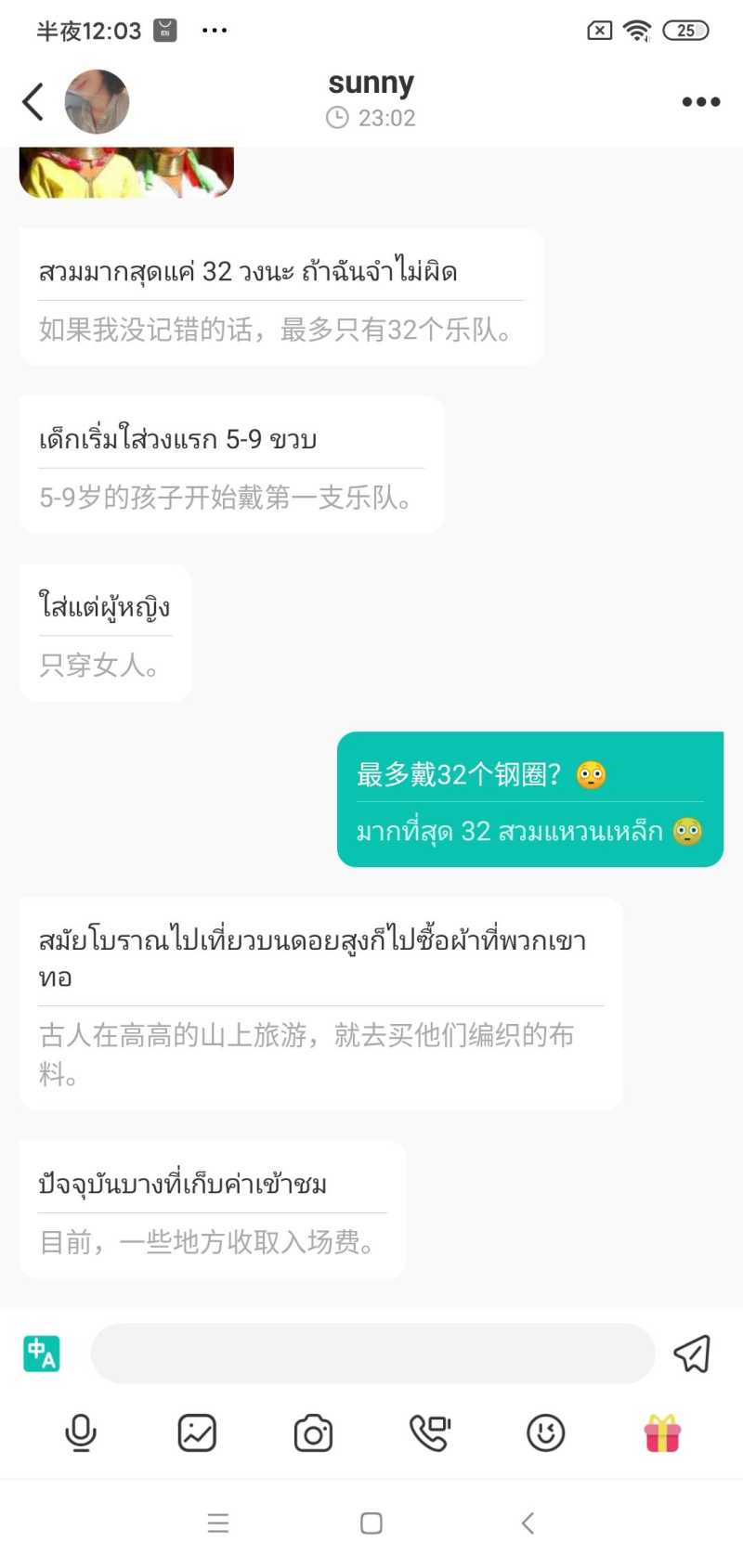Toggle the translation icon beside the input
Image resolution: width=743 pixels, height=1568 pixels.
[x=42, y=1354]
